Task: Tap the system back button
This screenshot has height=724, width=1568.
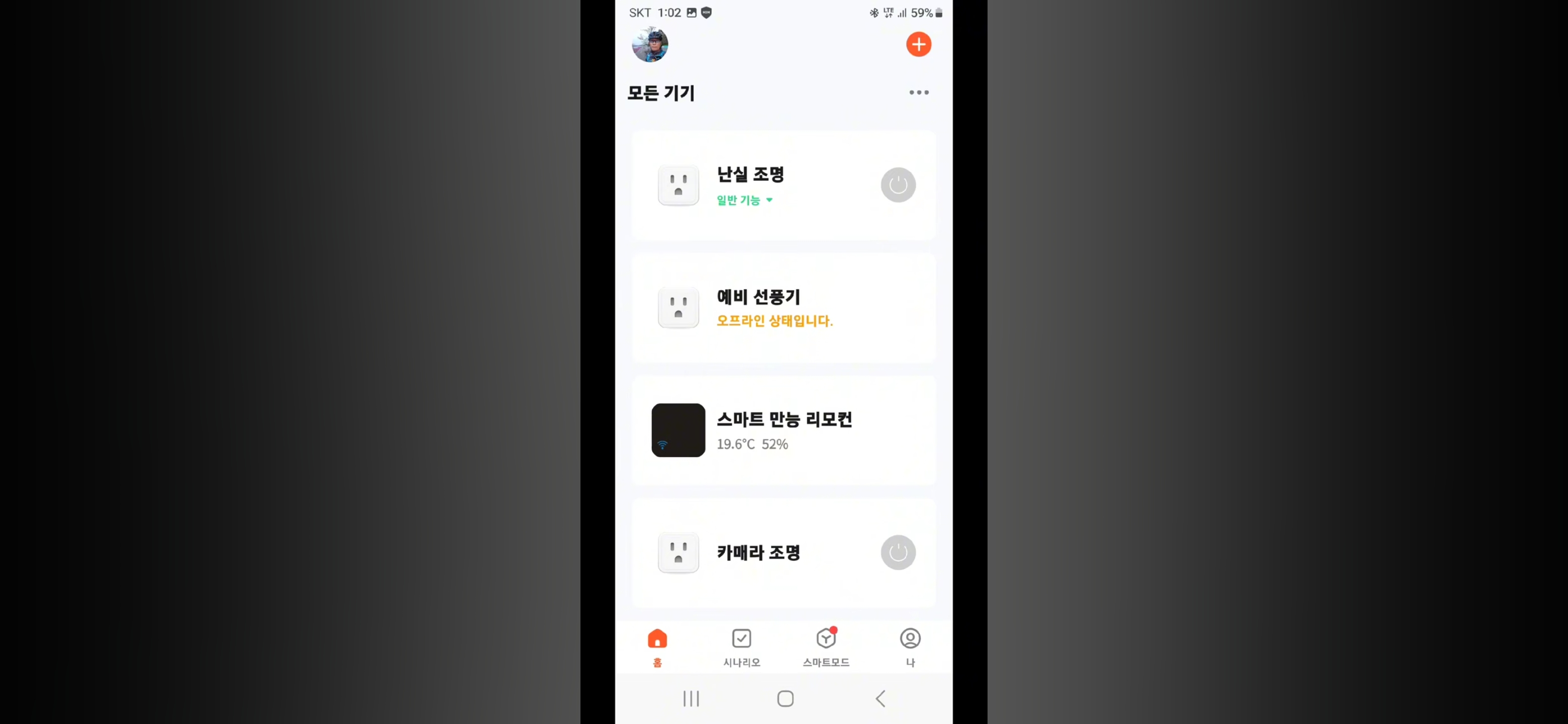Action: coord(879,698)
